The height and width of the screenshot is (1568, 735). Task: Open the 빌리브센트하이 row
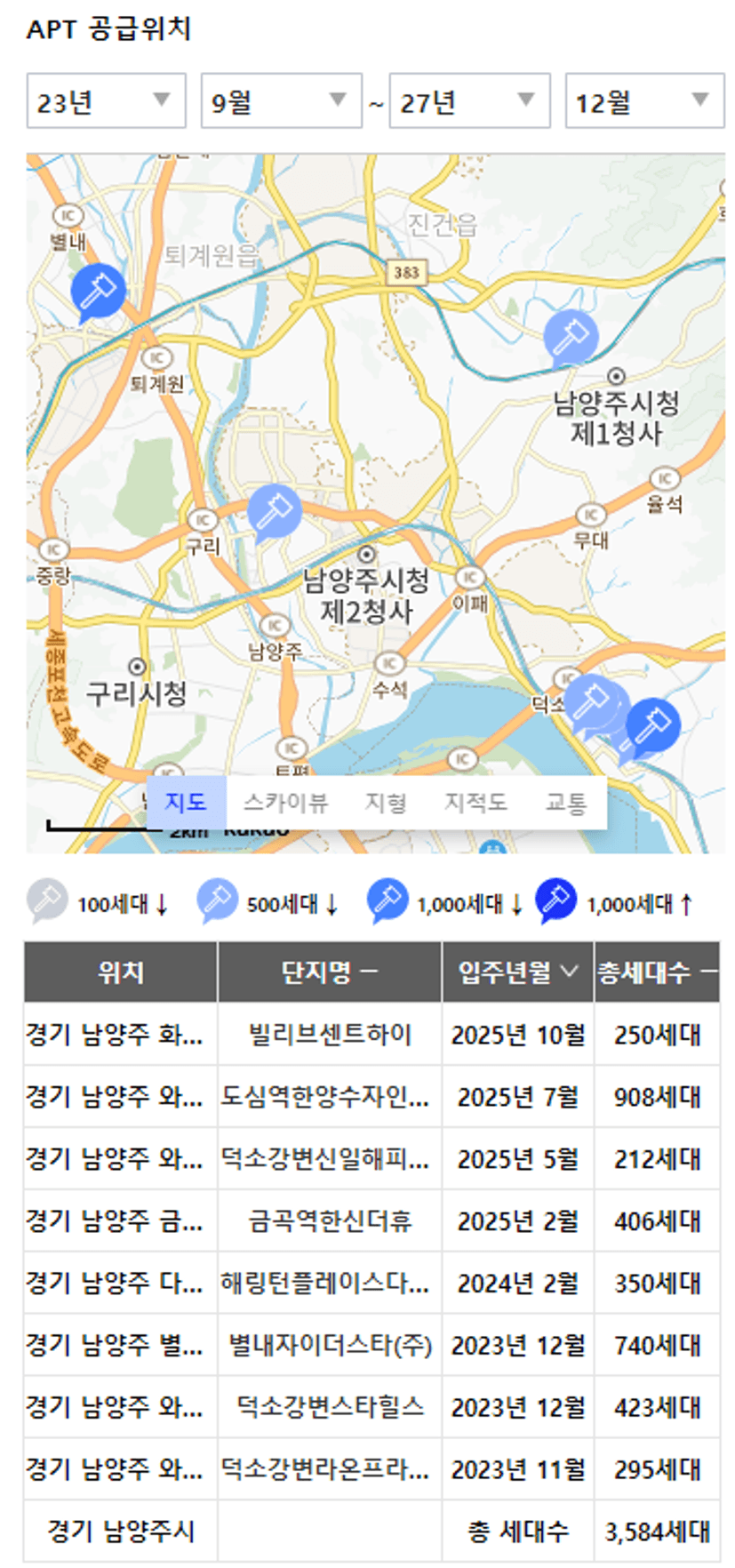[371, 1035]
